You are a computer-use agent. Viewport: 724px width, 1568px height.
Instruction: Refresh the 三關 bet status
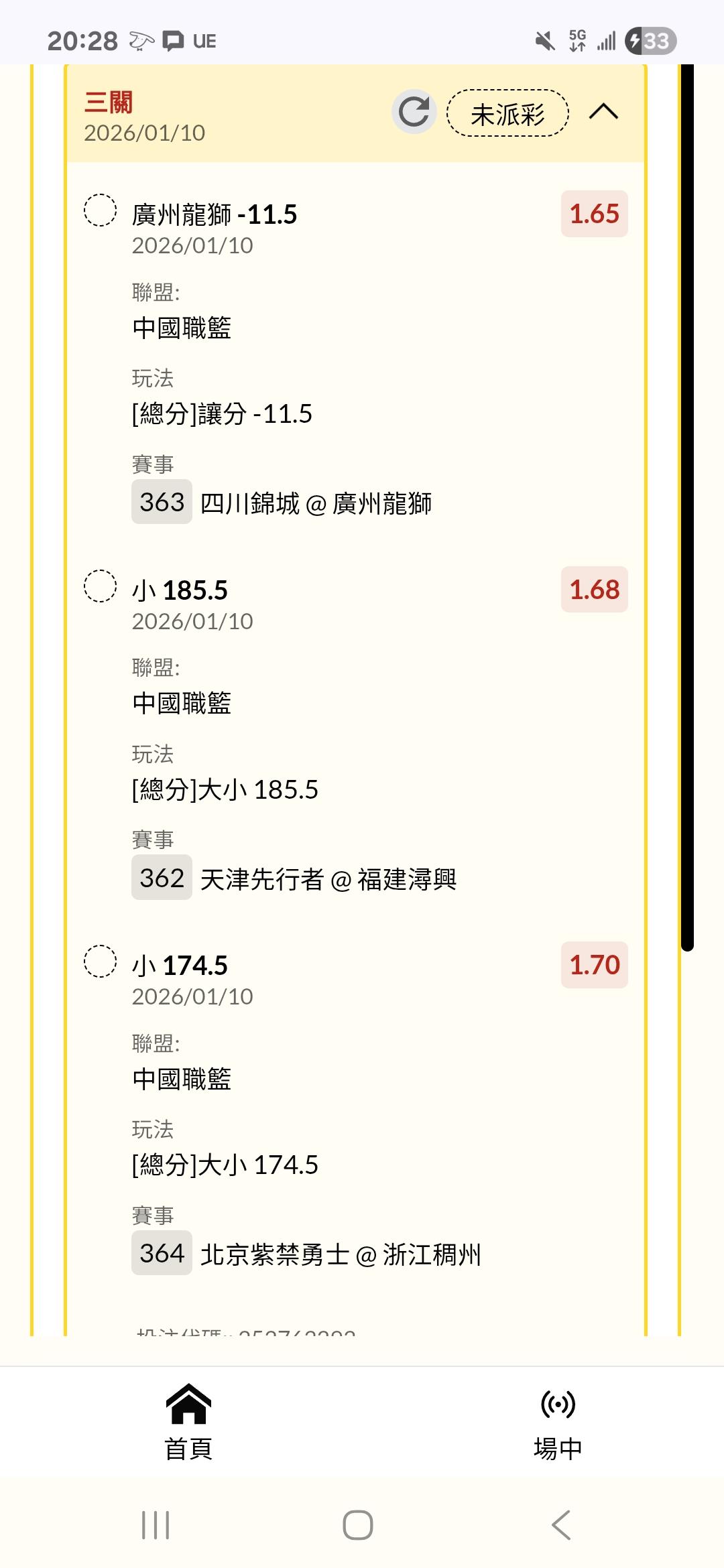(414, 112)
